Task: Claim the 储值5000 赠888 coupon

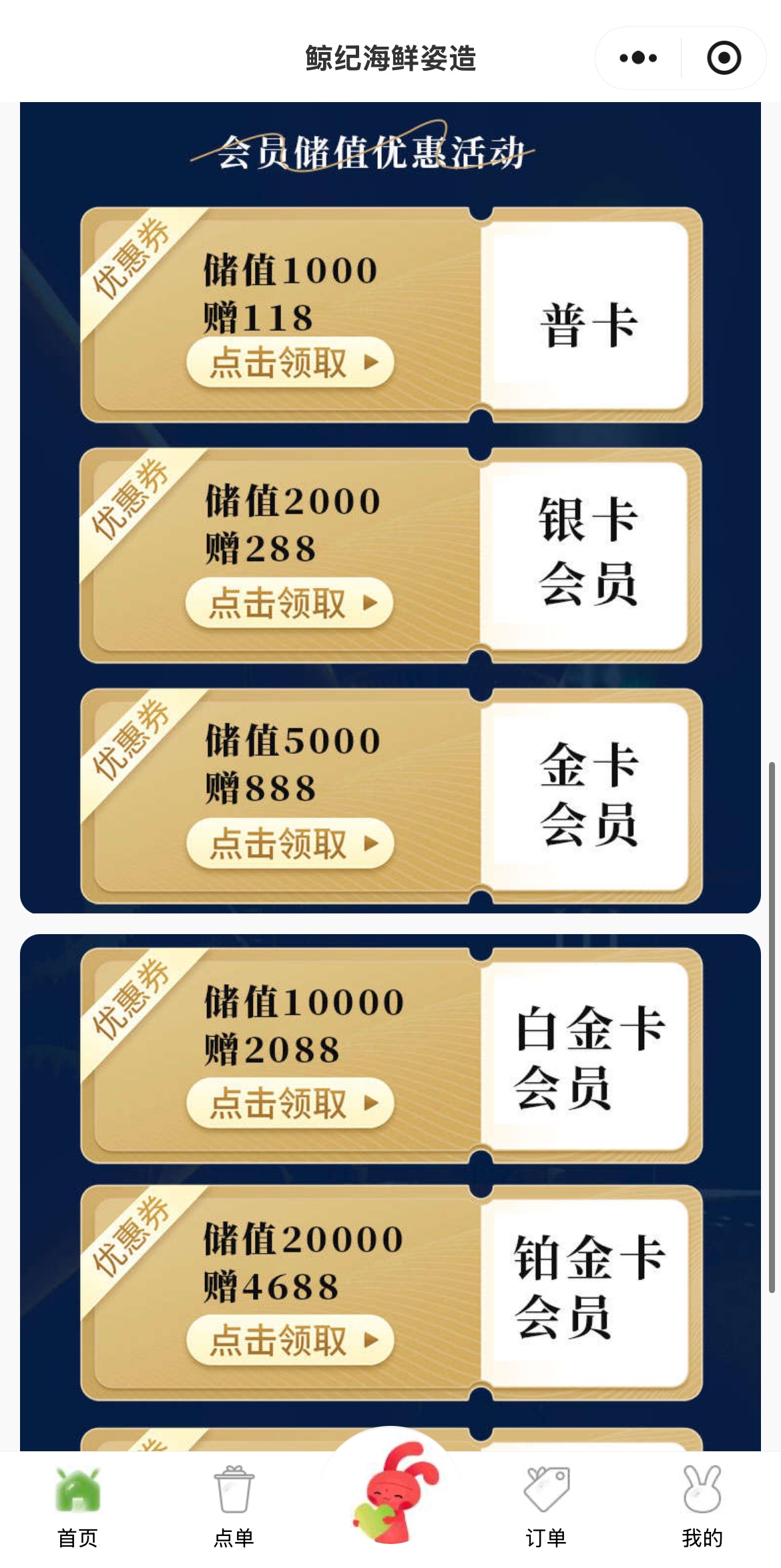Action: [x=290, y=843]
